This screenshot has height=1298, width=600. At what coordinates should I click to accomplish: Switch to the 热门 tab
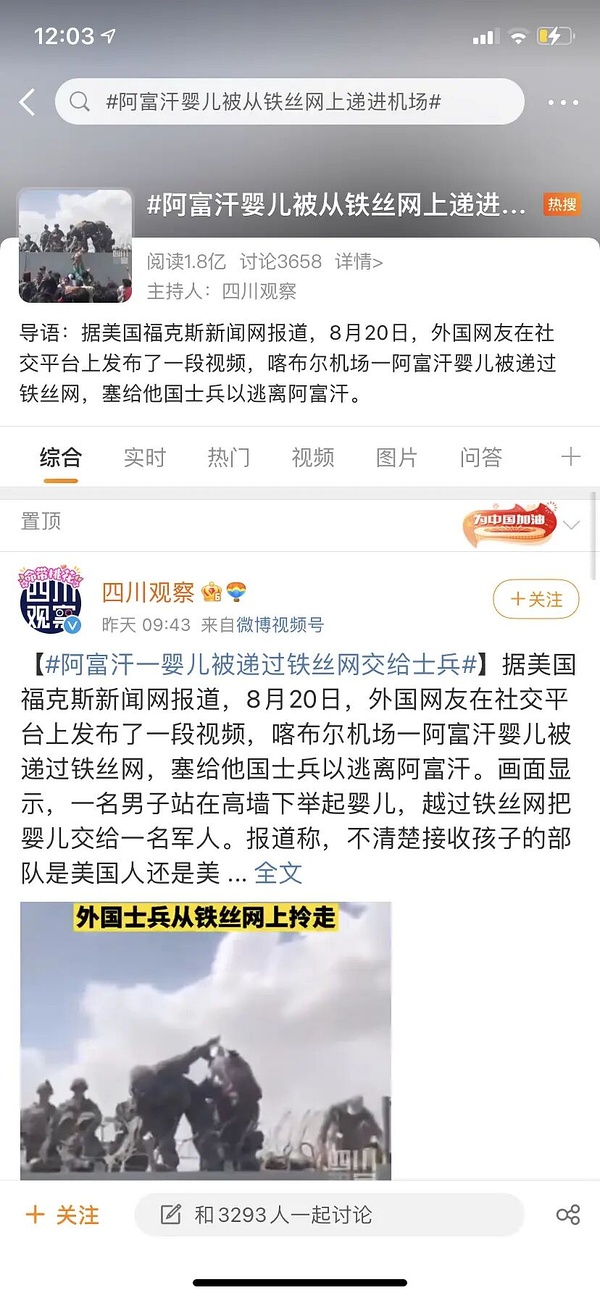228,458
